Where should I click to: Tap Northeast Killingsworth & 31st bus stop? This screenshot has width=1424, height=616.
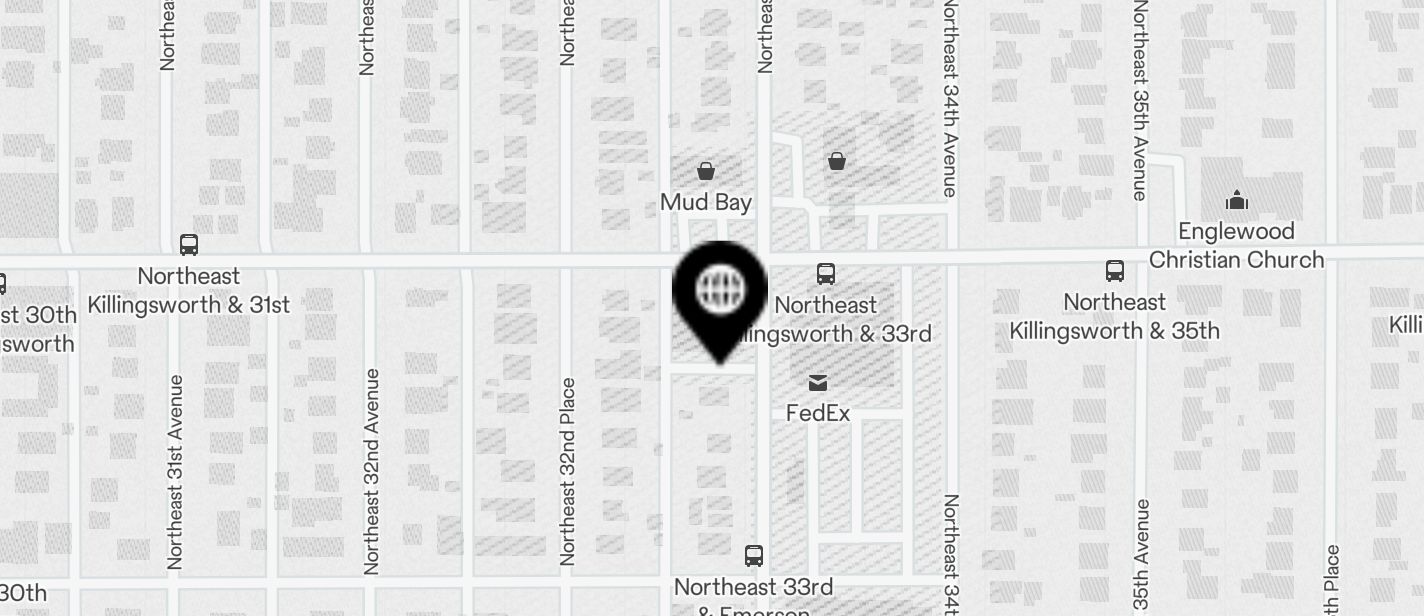click(188, 245)
